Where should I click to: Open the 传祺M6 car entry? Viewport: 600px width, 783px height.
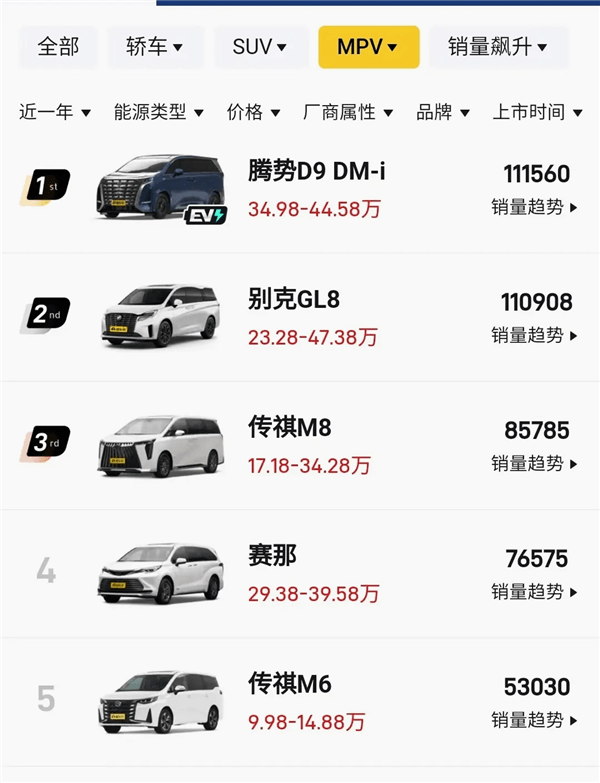pyautogui.click(x=289, y=684)
